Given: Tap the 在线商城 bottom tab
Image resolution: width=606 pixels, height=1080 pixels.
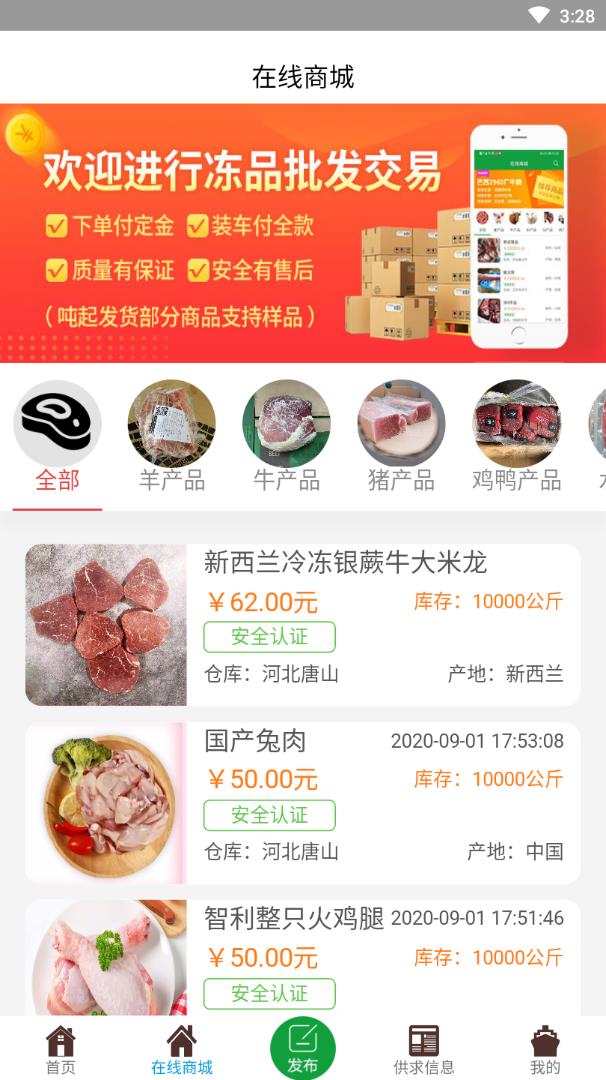Looking at the screenshot, I should point(182,1049).
